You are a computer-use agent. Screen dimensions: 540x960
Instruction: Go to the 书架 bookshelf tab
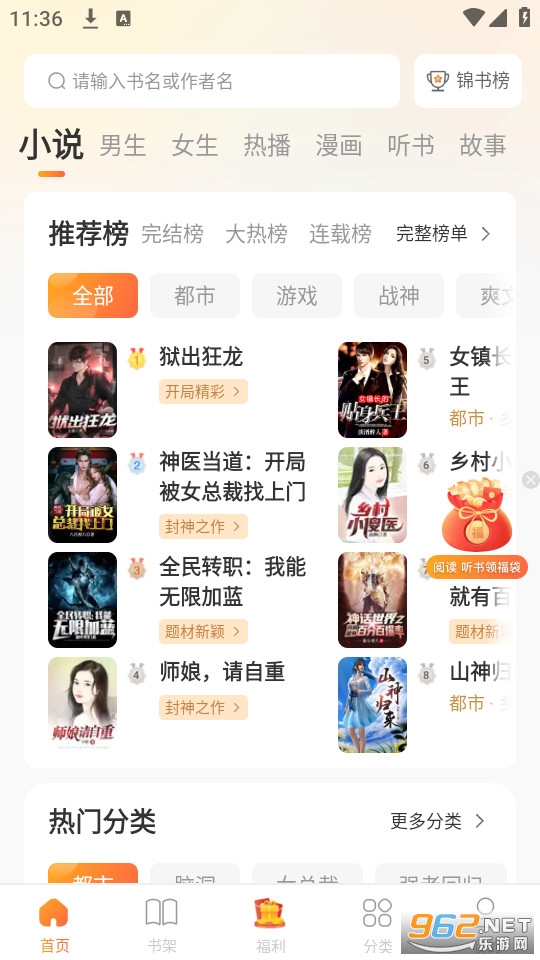pos(162,925)
